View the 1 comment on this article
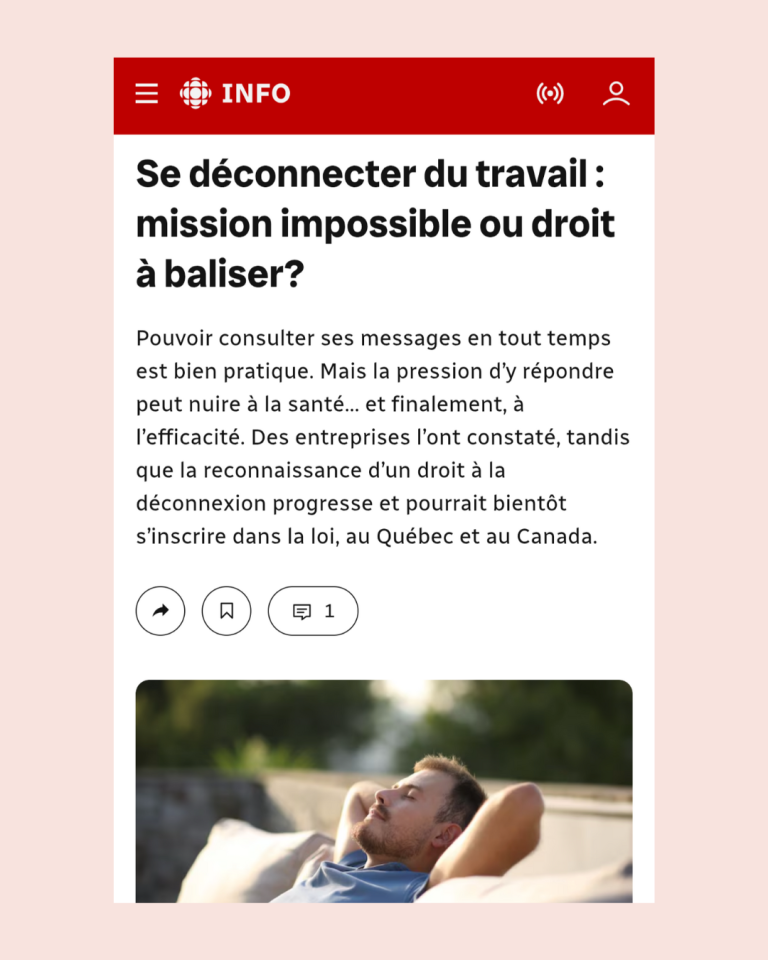Screen dimensions: 768x960 pyautogui.click(x=313, y=611)
